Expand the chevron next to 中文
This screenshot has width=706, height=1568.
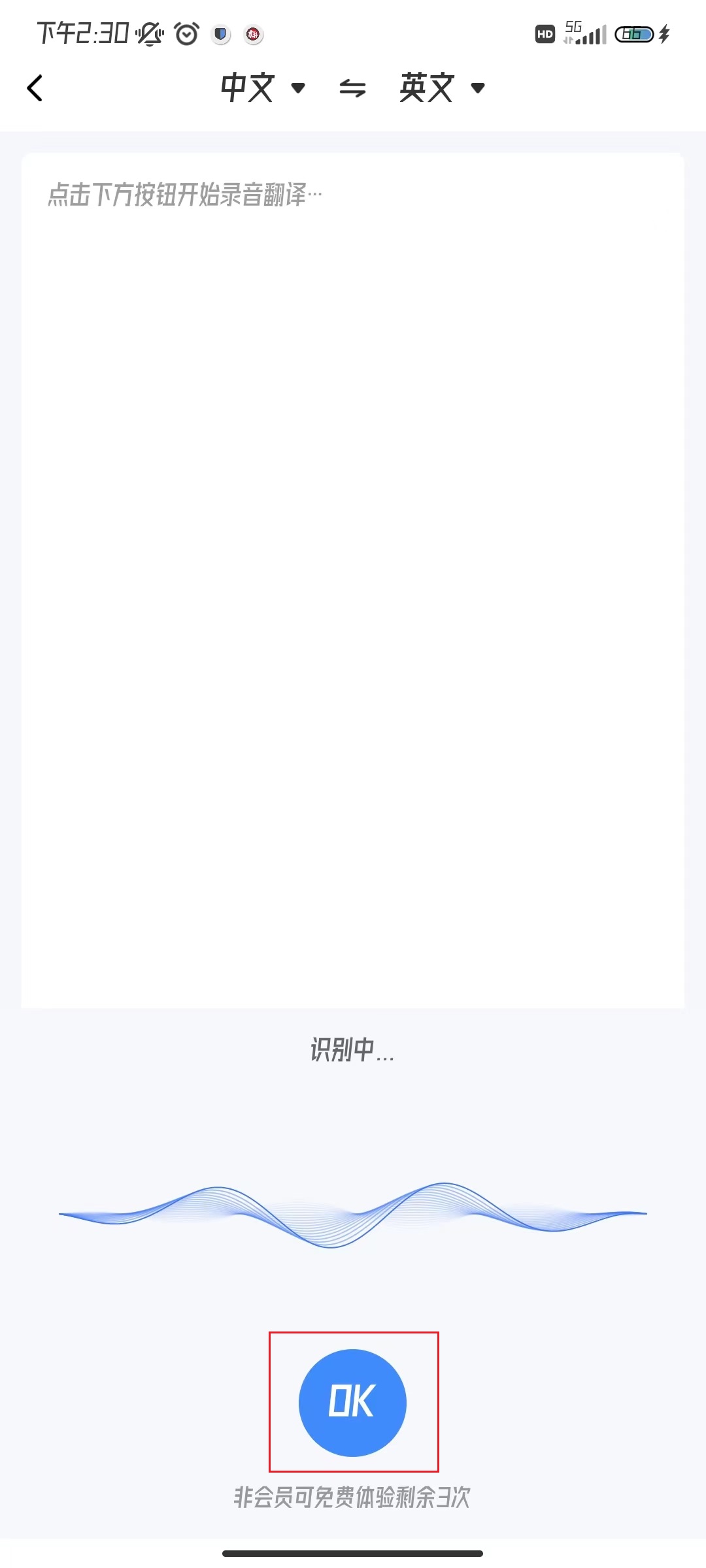tap(298, 90)
